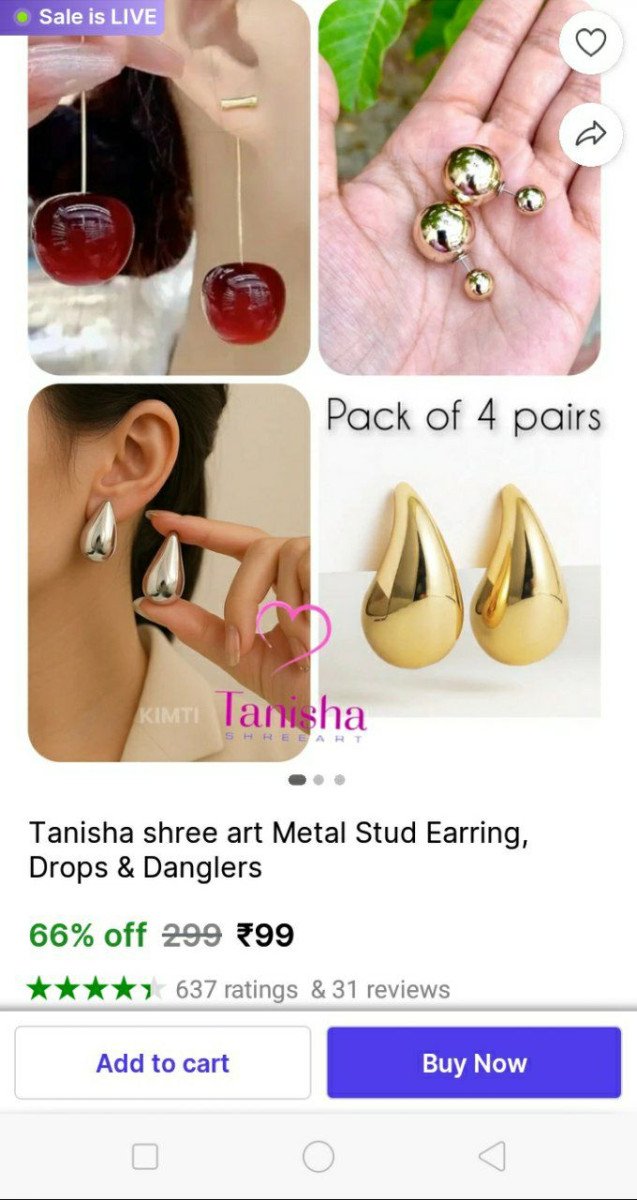Add this earring set to wishlist
This screenshot has height=1200, width=637.
pyautogui.click(x=591, y=43)
